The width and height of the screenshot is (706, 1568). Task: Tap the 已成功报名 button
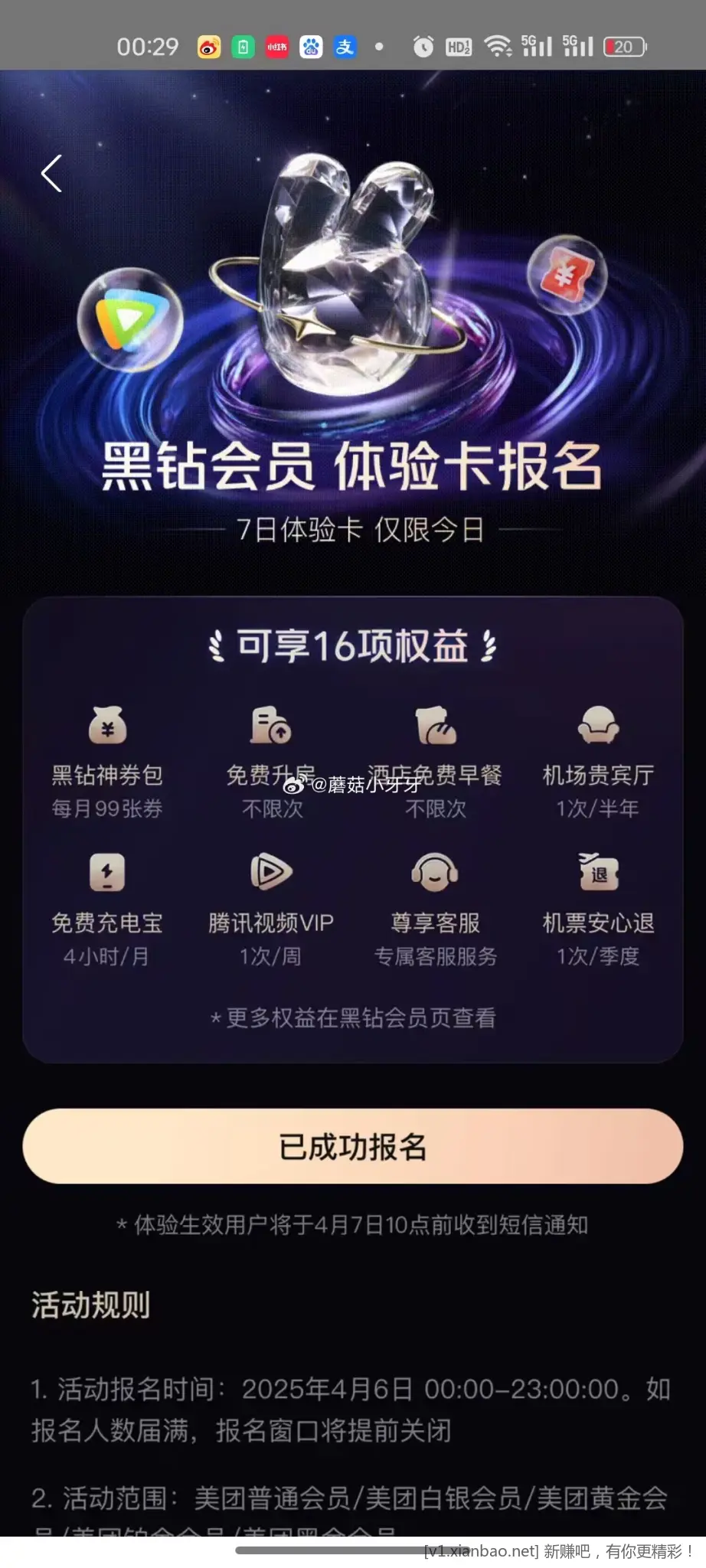tap(353, 1146)
